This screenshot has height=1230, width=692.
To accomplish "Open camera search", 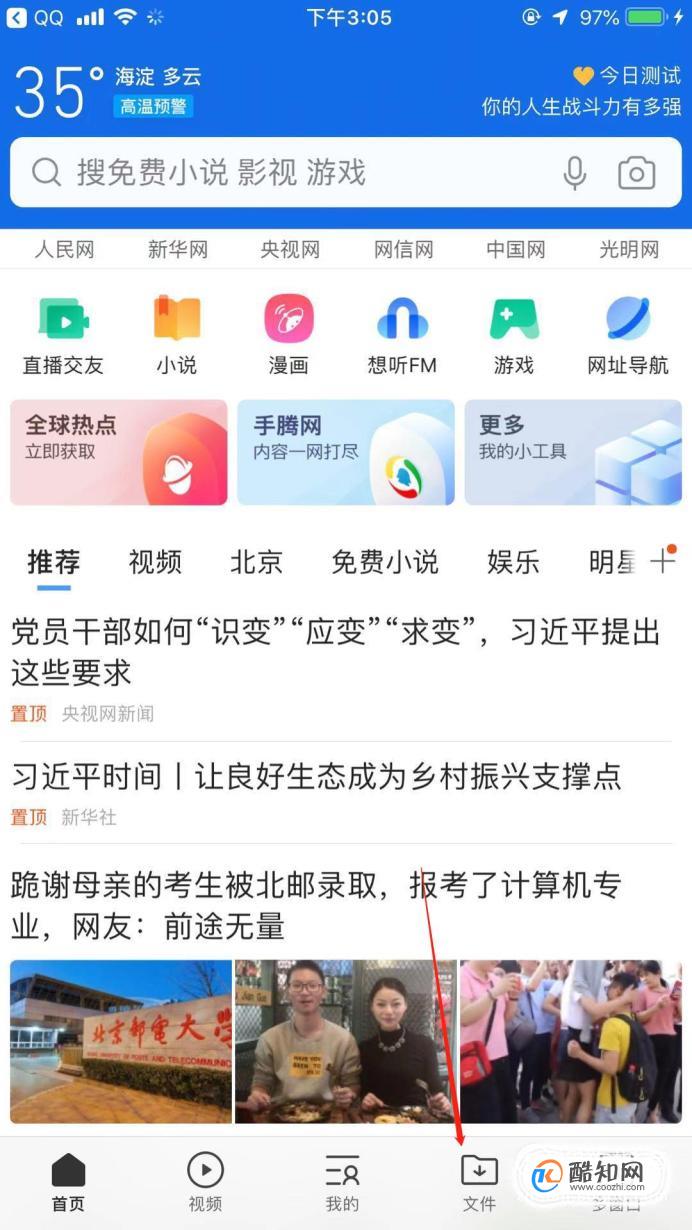I will [x=636, y=173].
